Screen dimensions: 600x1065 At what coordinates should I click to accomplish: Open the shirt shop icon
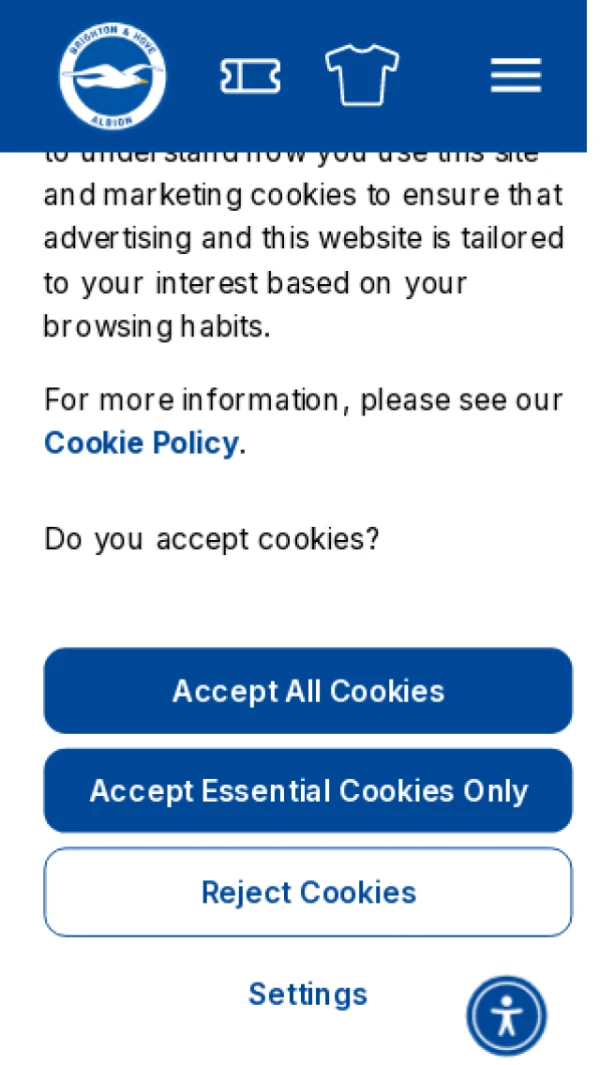(362, 75)
